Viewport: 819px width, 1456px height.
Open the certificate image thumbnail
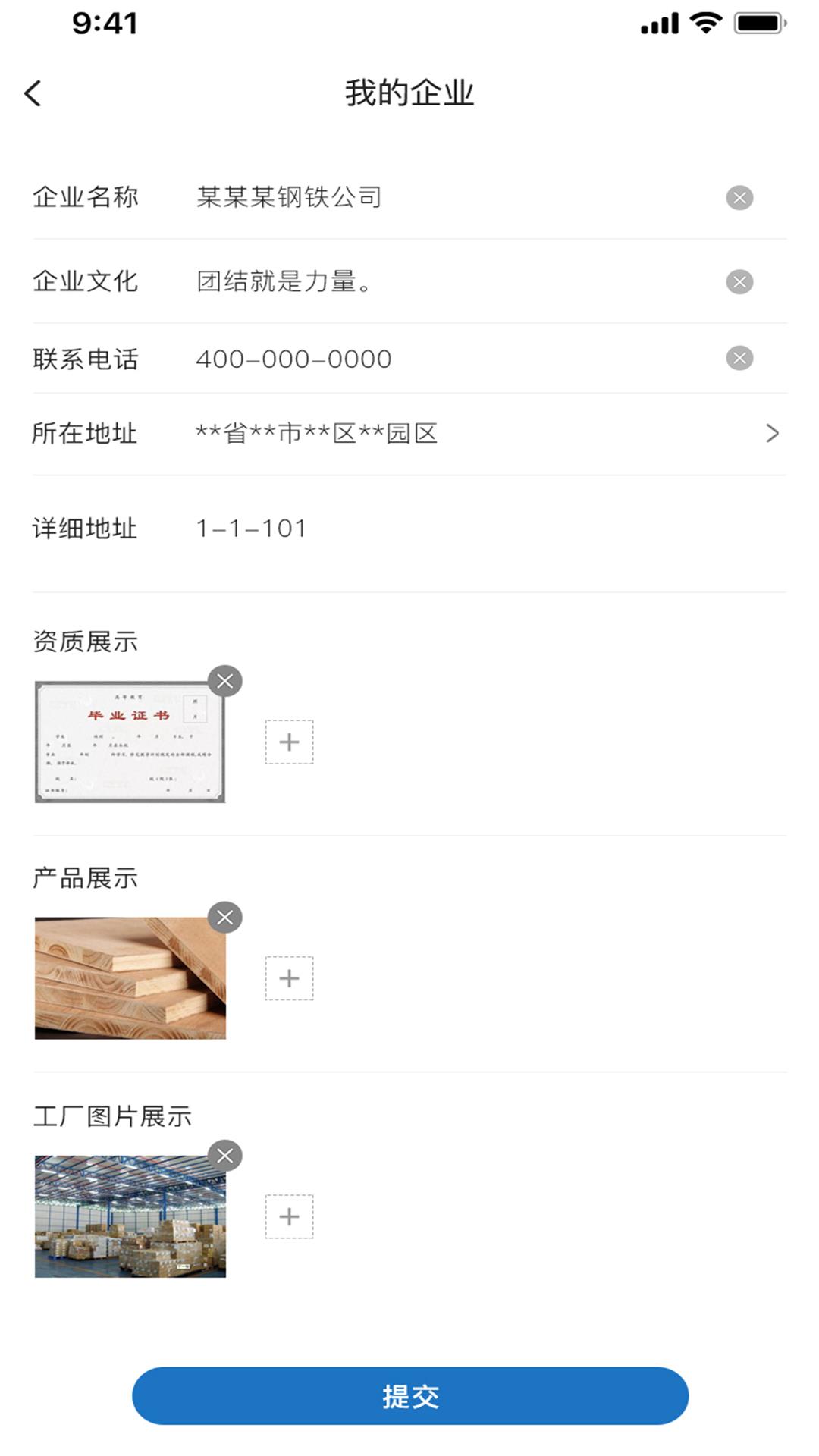point(130,742)
